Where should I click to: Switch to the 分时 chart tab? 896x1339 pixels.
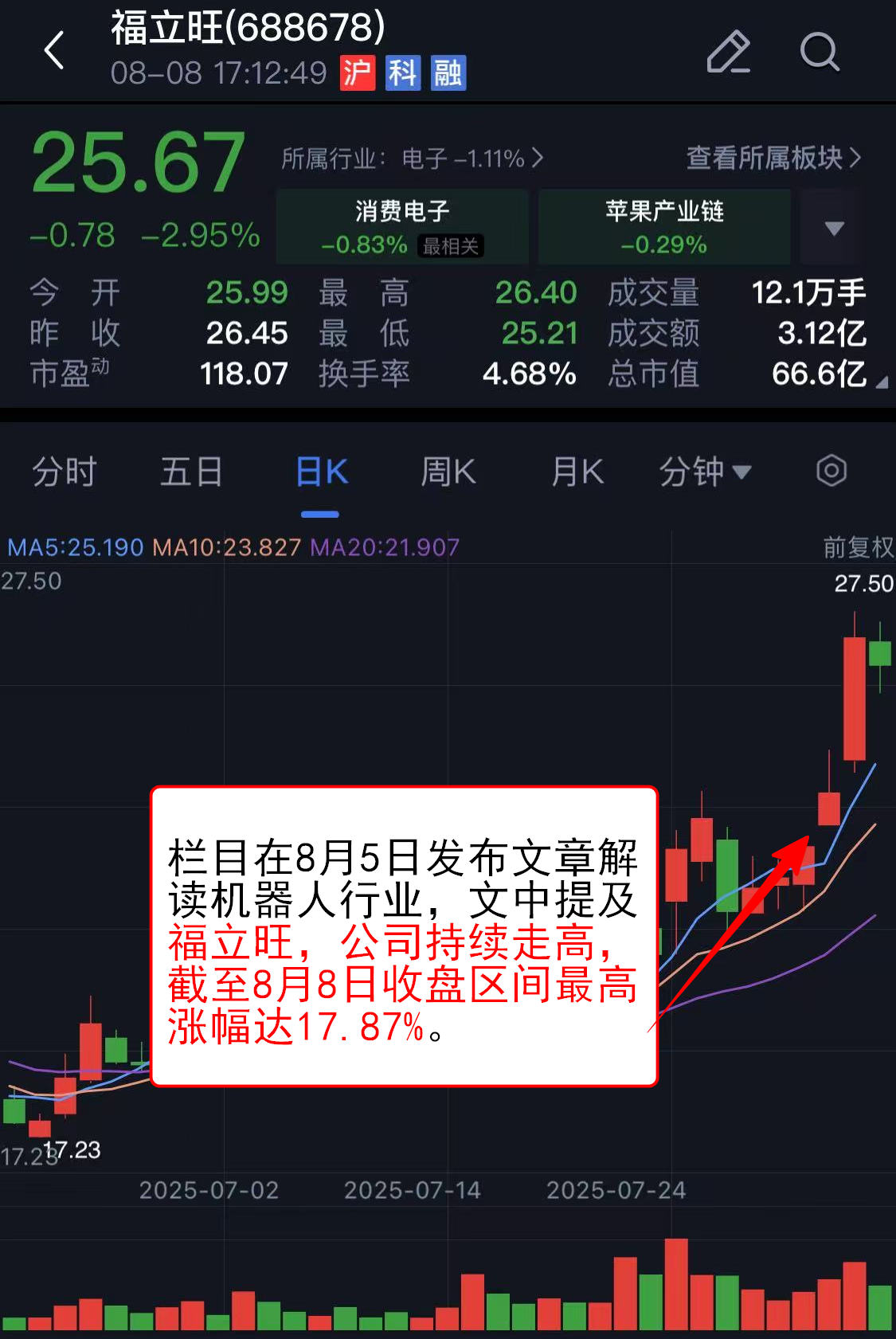click(x=64, y=472)
